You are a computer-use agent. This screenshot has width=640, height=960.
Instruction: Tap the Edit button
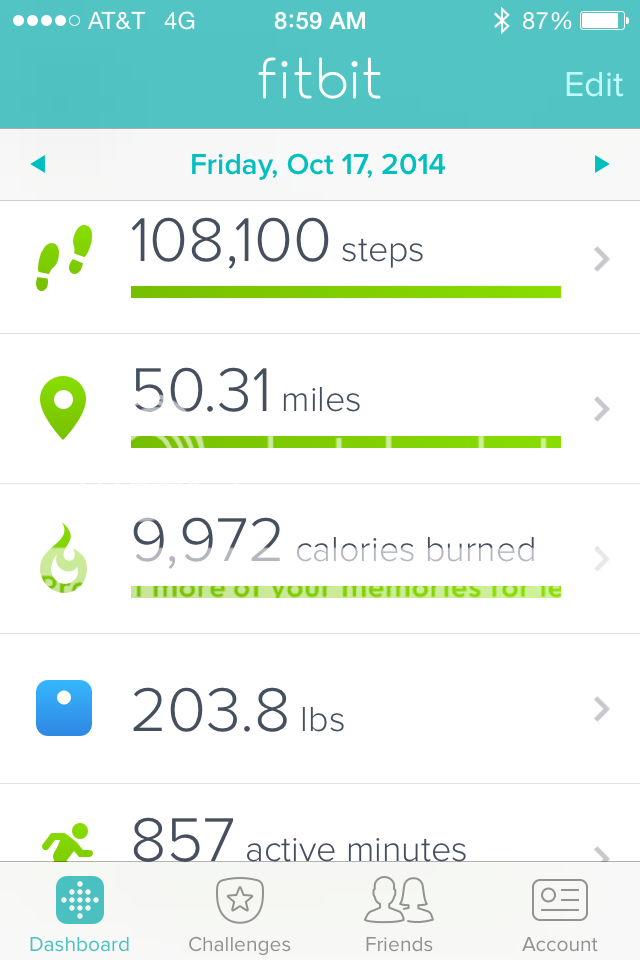pyautogui.click(x=594, y=84)
